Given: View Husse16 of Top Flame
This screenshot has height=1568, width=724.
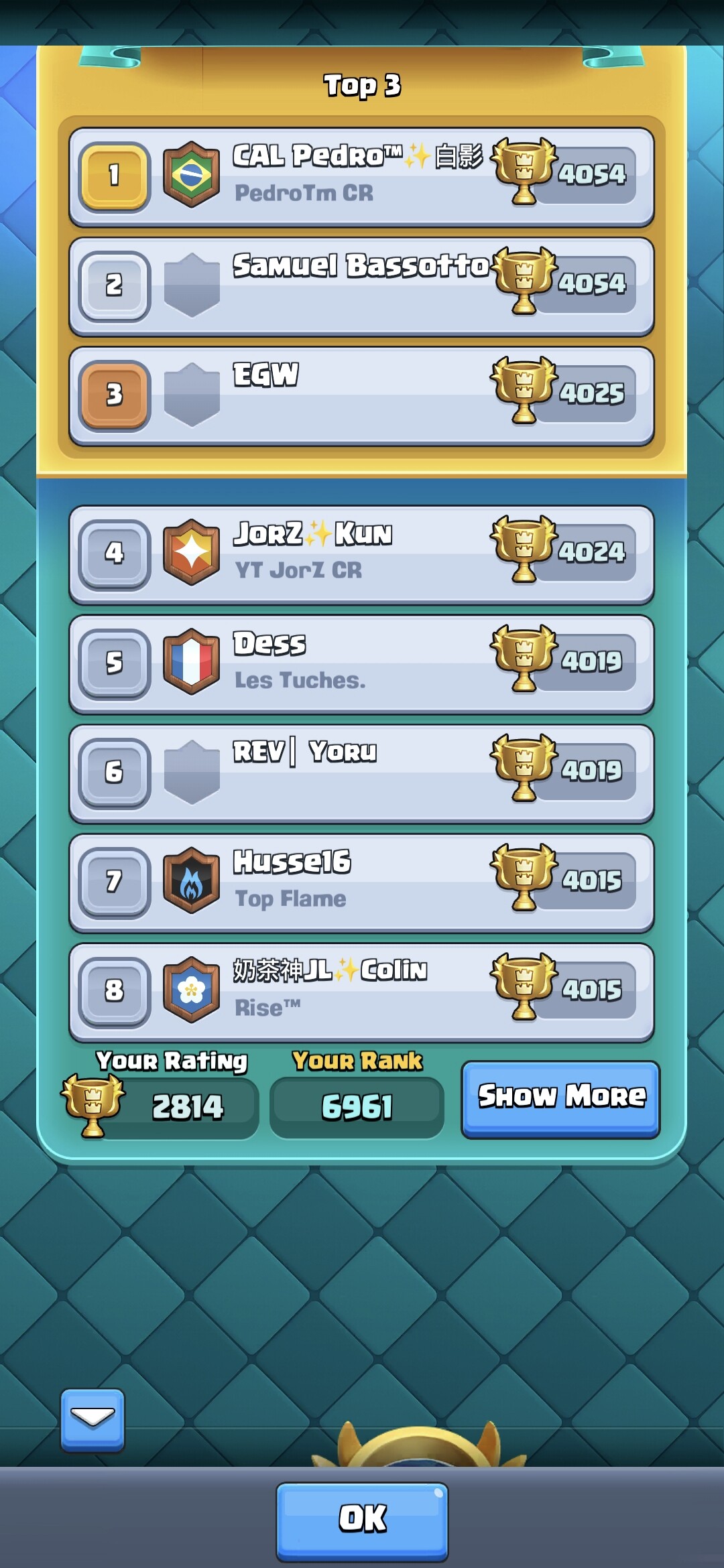Looking at the screenshot, I should 361,883.
